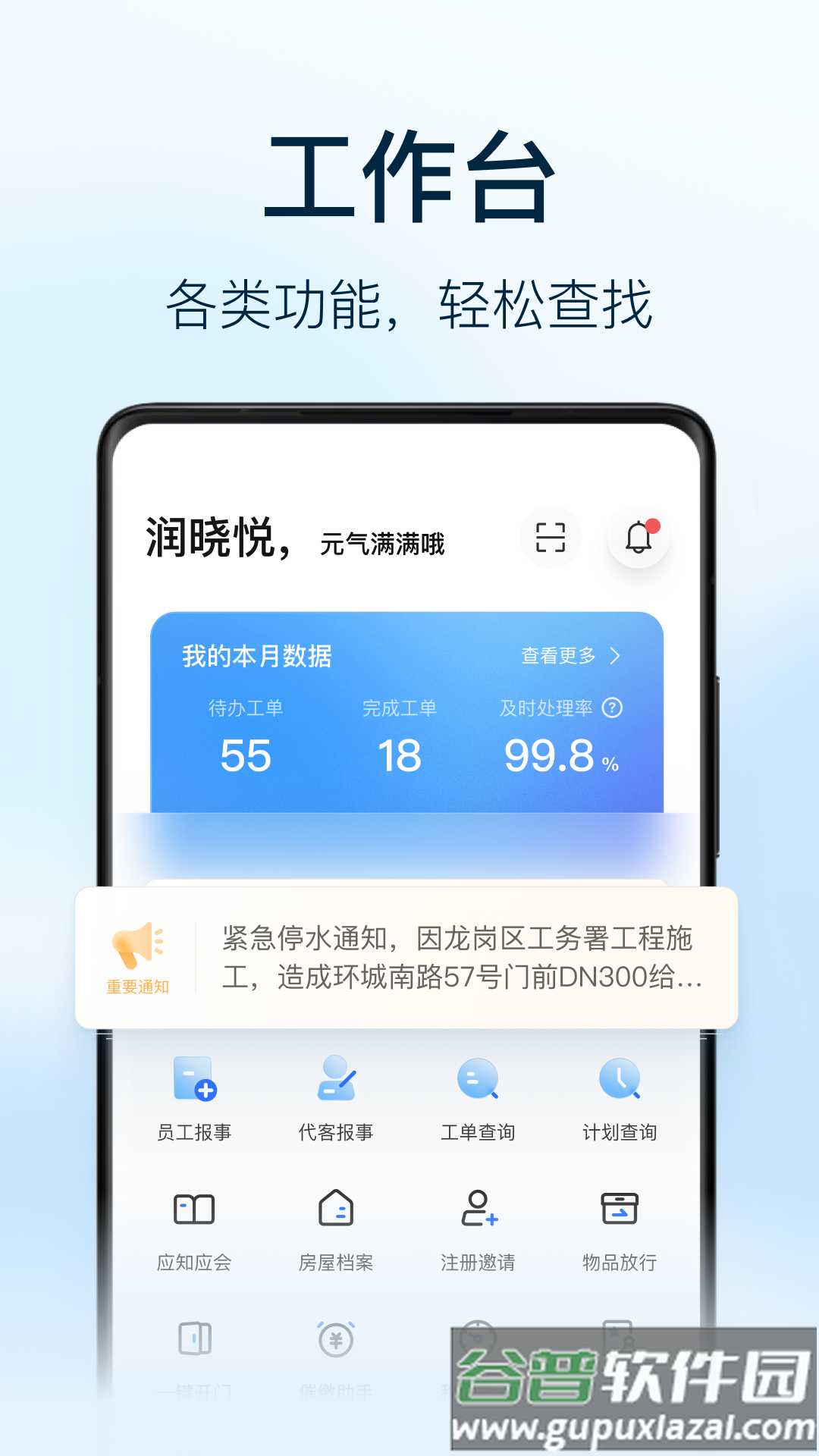This screenshot has width=819, height=1456.
Task: Open notifications via the bell icon
Action: (639, 538)
